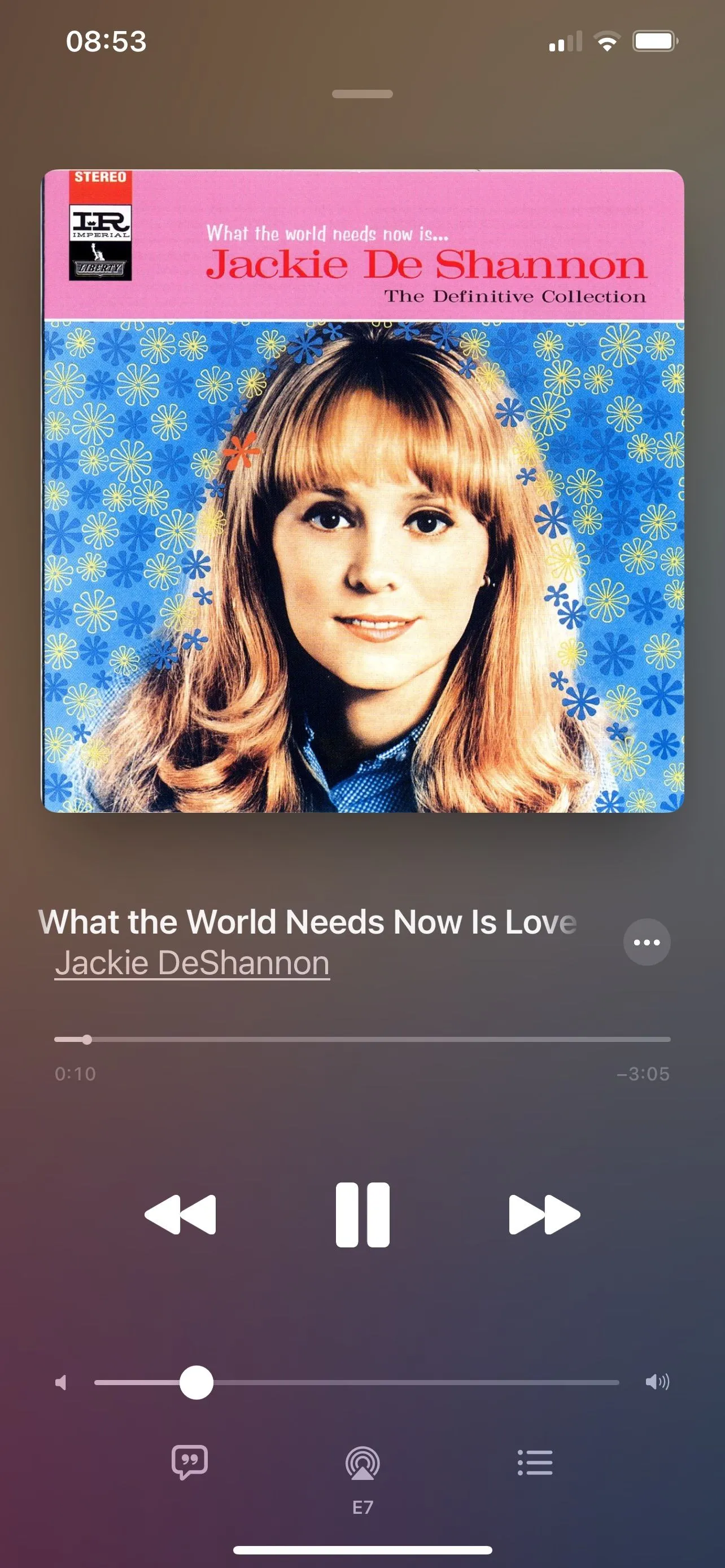Pause the current song
Viewport: 725px width, 1568px height.
pos(362,1214)
